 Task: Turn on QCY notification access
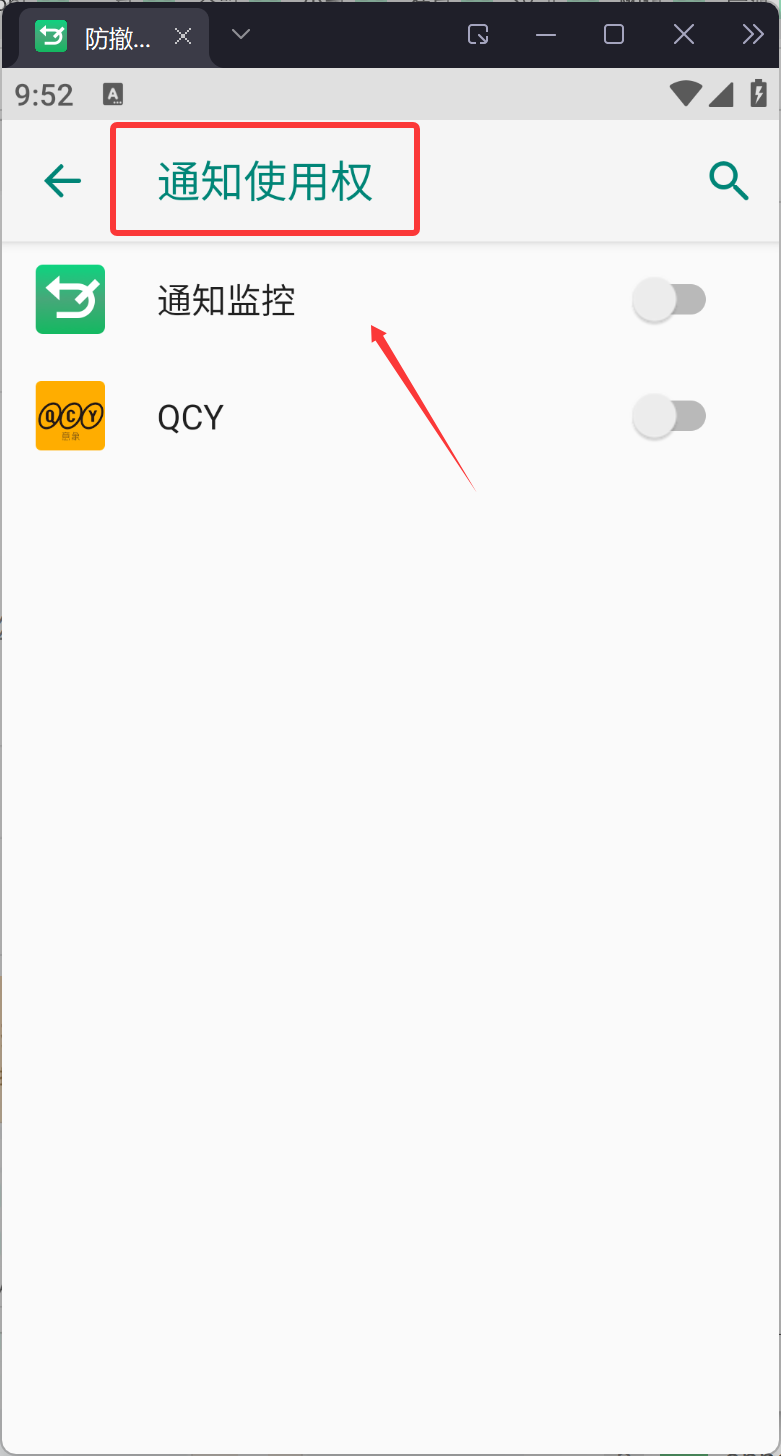669,416
